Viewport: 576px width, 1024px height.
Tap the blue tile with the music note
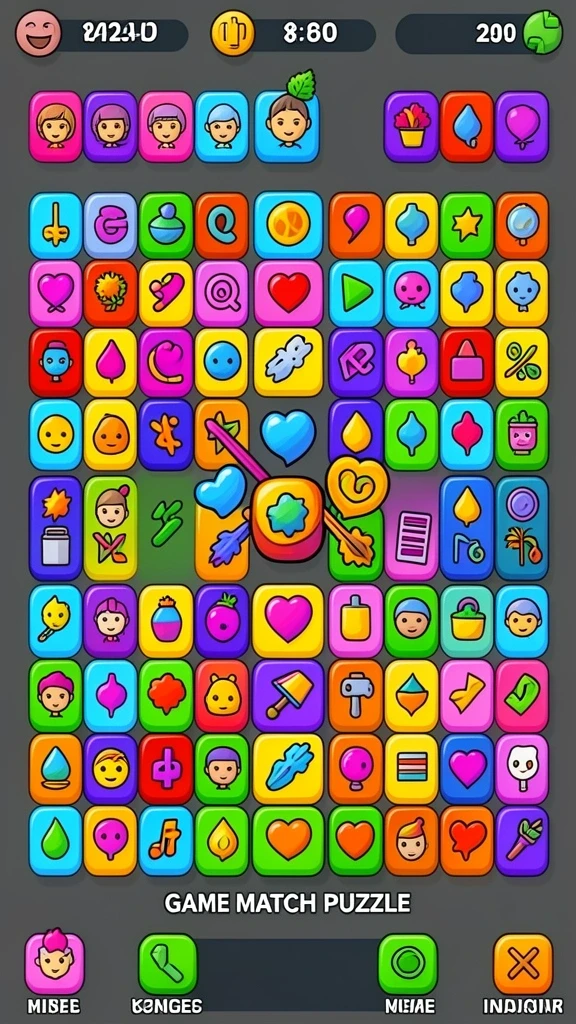pyautogui.click(x=166, y=841)
